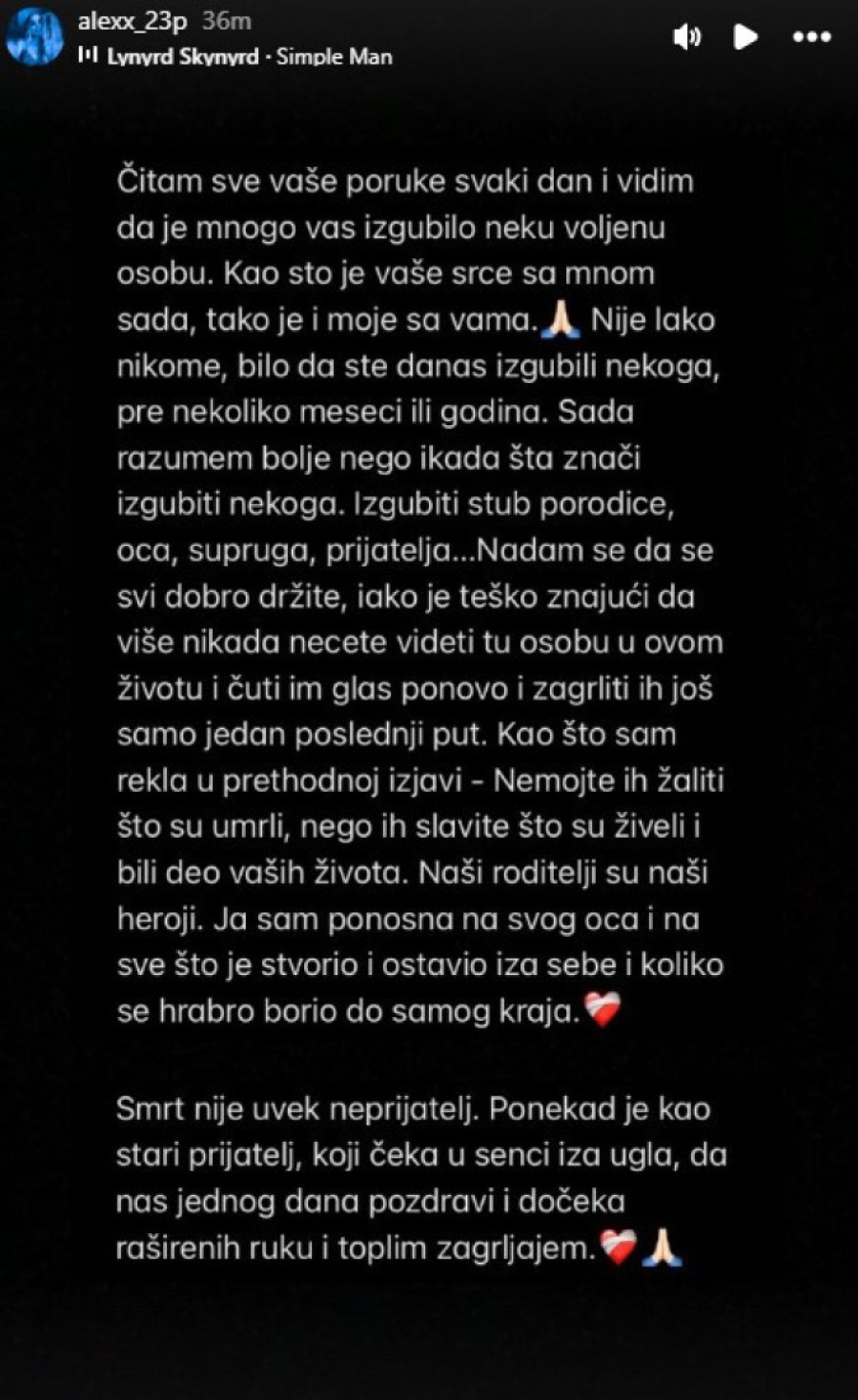The height and width of the screenshot is (1400, 858).
Task: Open the alexx_23p username
Action: tap(133, 20)
